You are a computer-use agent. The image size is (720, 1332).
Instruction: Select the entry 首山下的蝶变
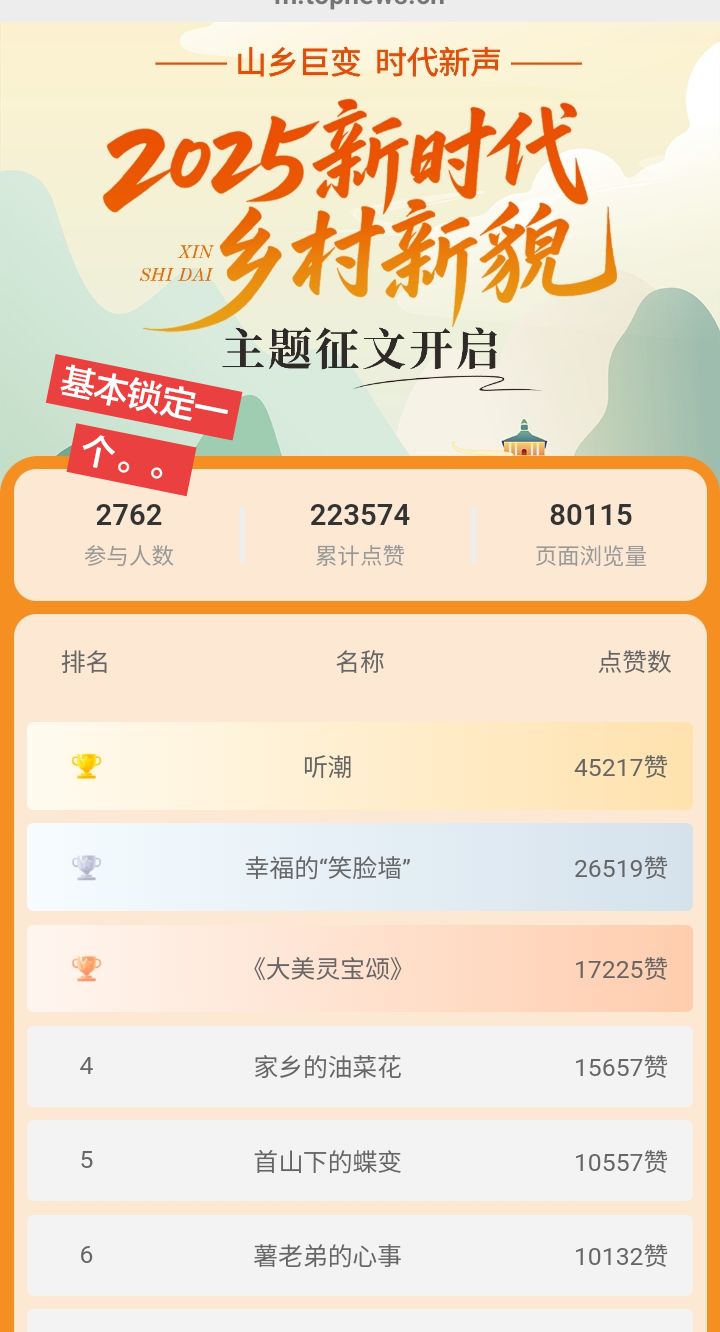tap(328, 1161)
